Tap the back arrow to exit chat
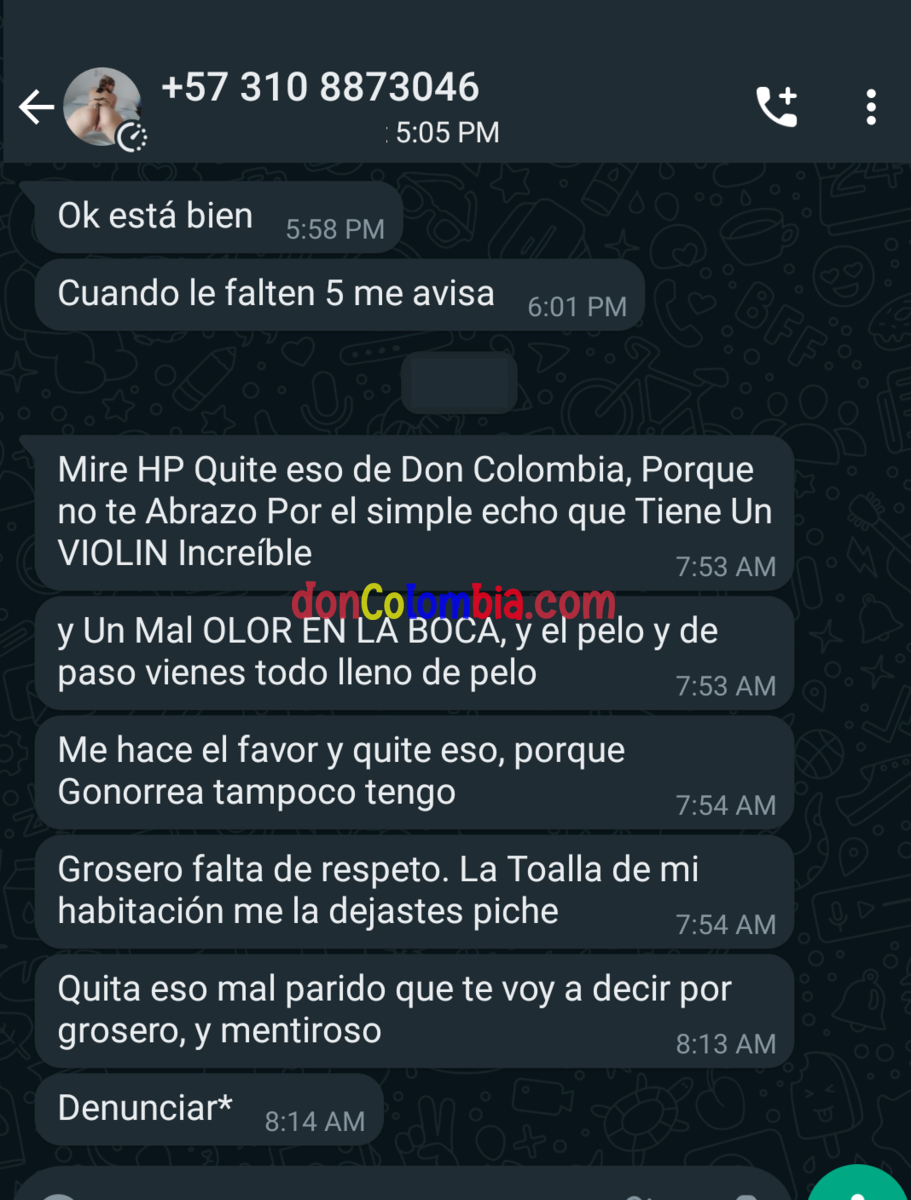The height and width of the screenshot is (1200, 911). point(35,105)
